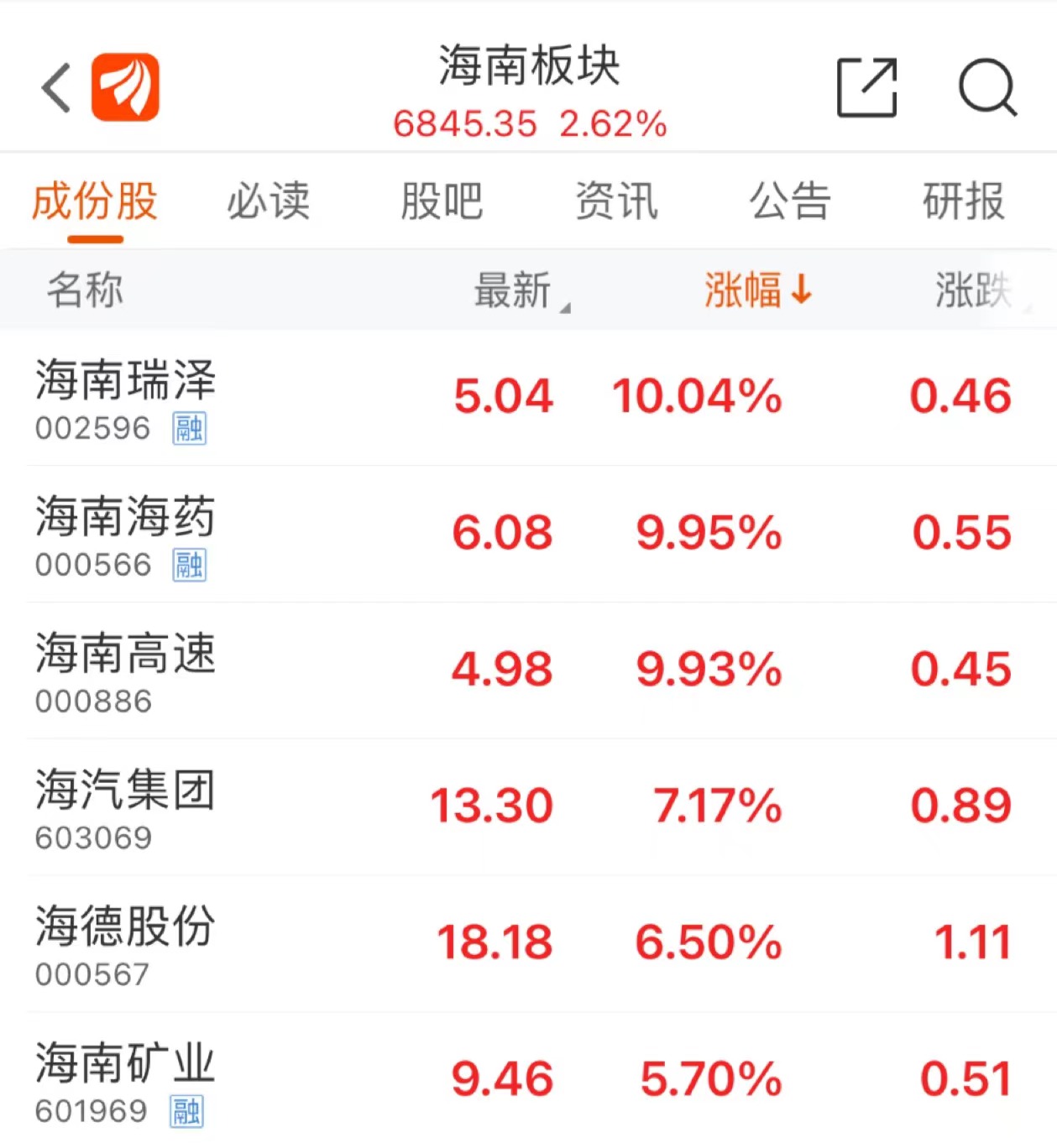
Task: Open the search magnifier
Action: pyautogui.click(x=987, y=87)
